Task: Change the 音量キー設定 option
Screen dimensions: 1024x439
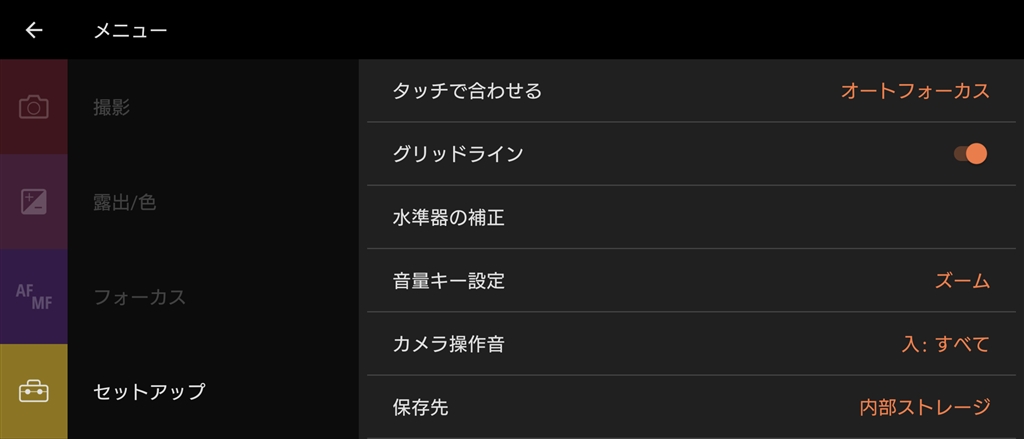Action: click(690, 281)
